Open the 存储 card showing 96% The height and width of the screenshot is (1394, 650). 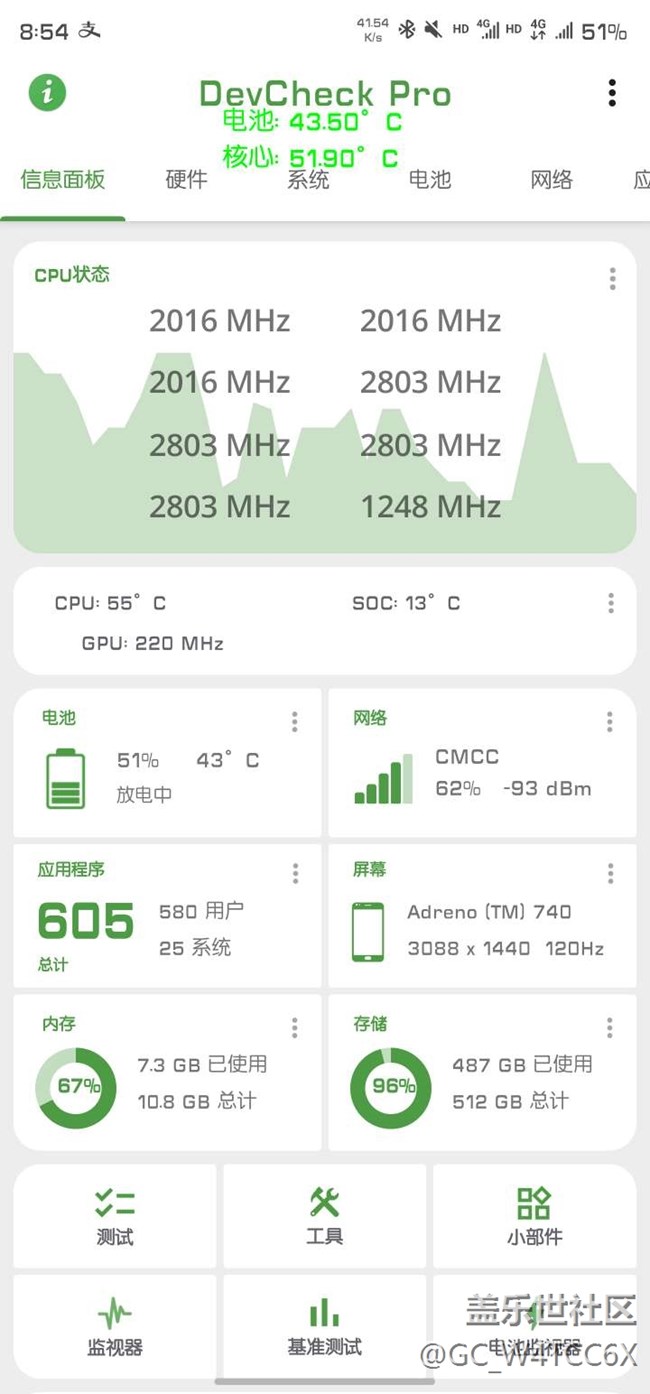click(482, 1072)
